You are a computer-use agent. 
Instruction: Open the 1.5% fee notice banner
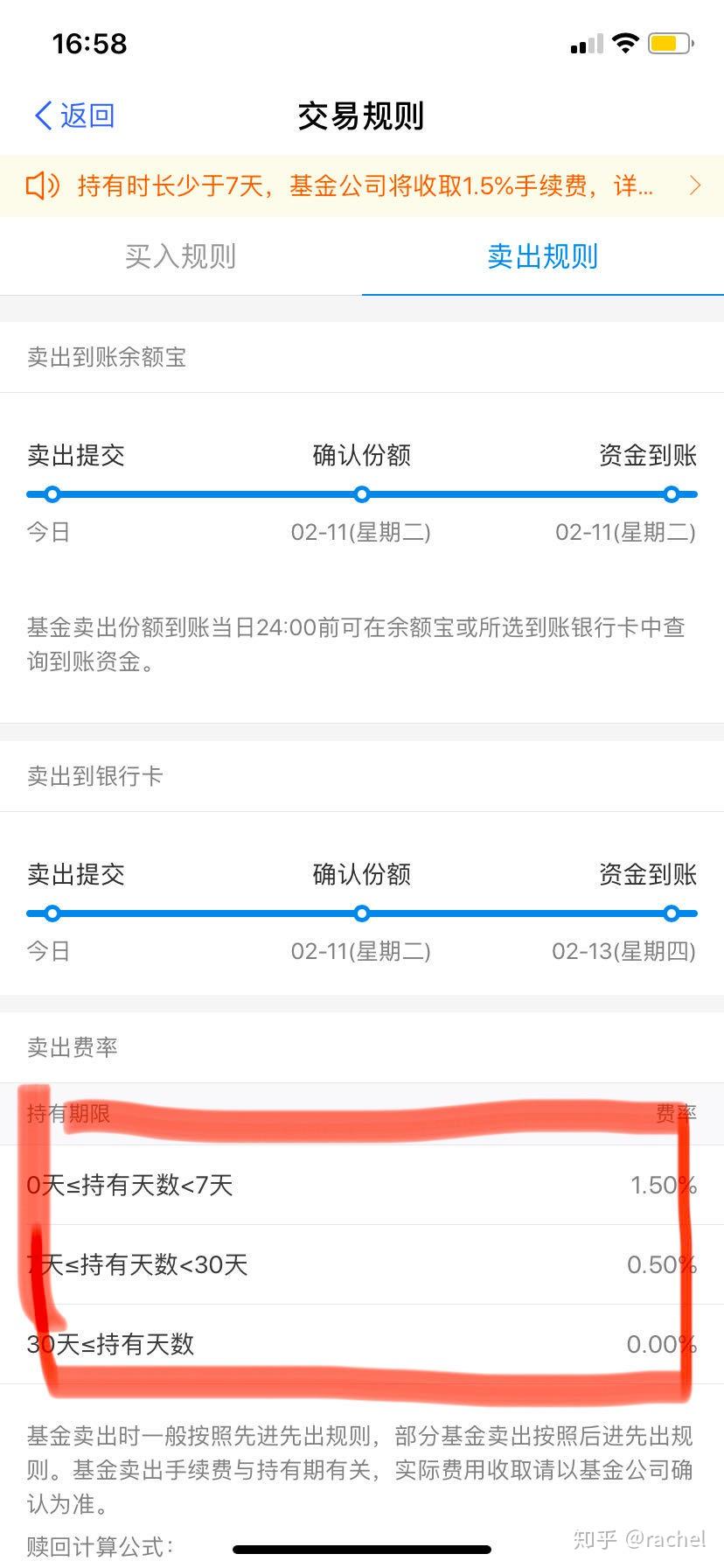[x=362, y=185]
